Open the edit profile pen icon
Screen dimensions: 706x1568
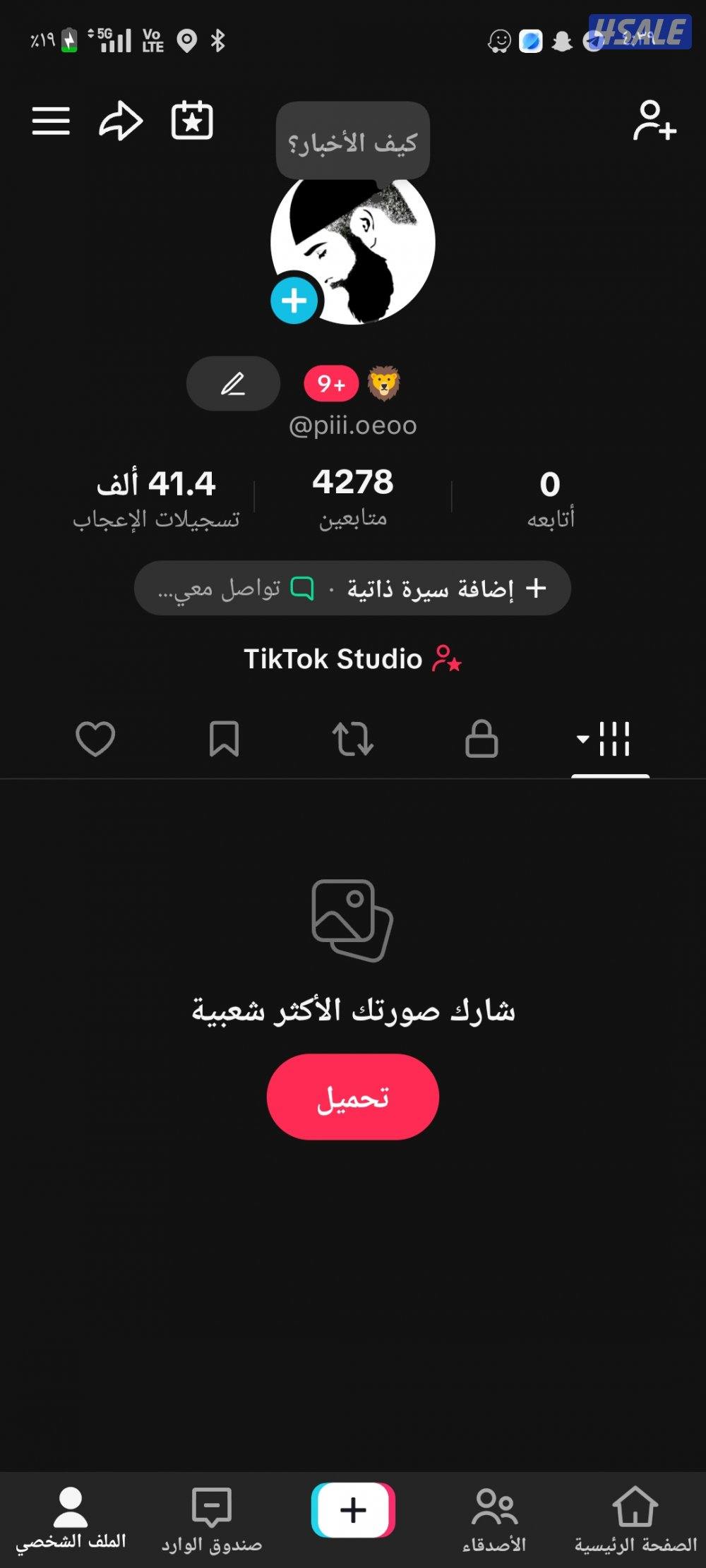(x=233, y=383)
